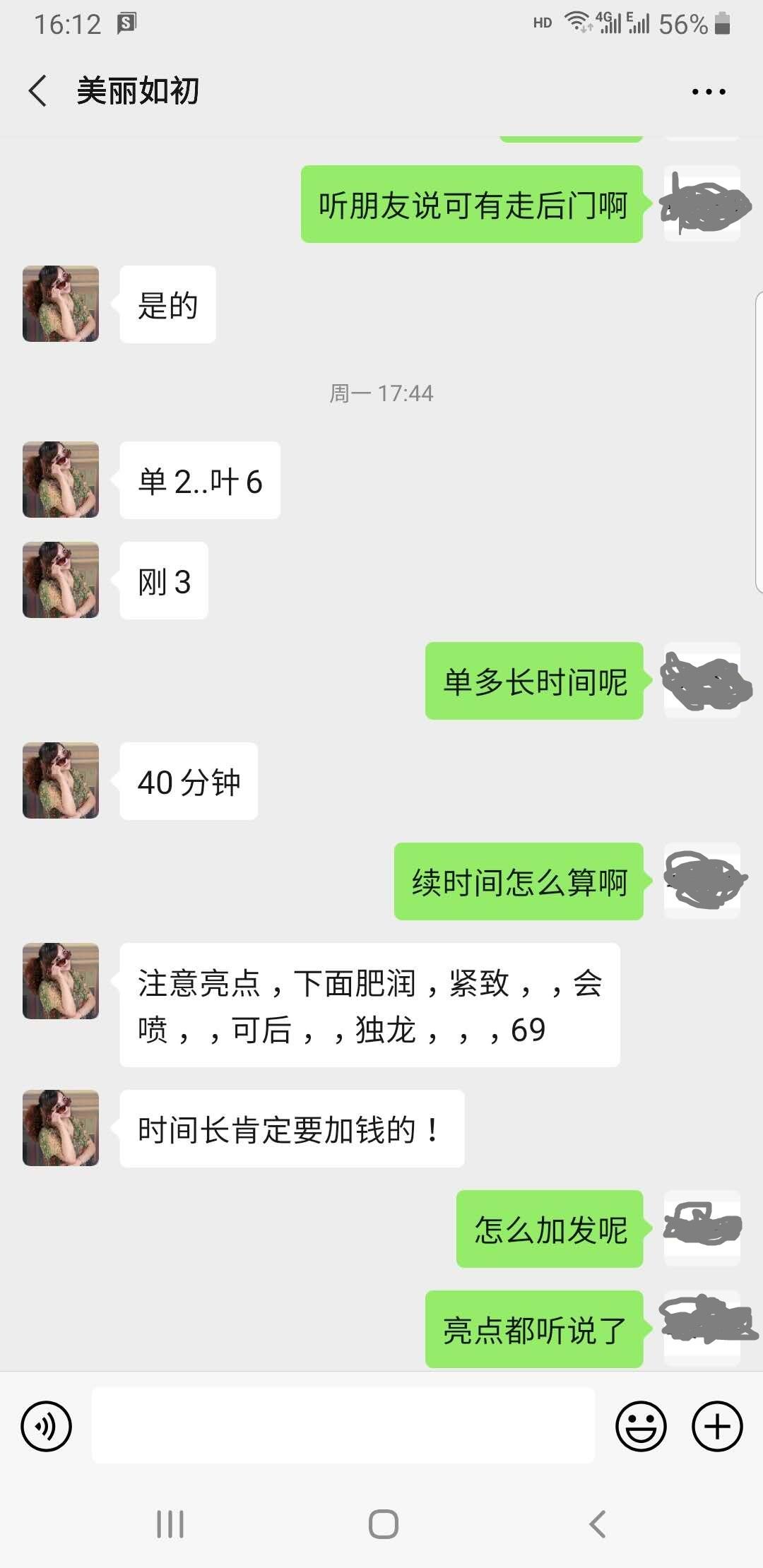Tap the back arrow to exit chat
The height and width of the screenshot is (1568, 763).
tap(38, 90)
